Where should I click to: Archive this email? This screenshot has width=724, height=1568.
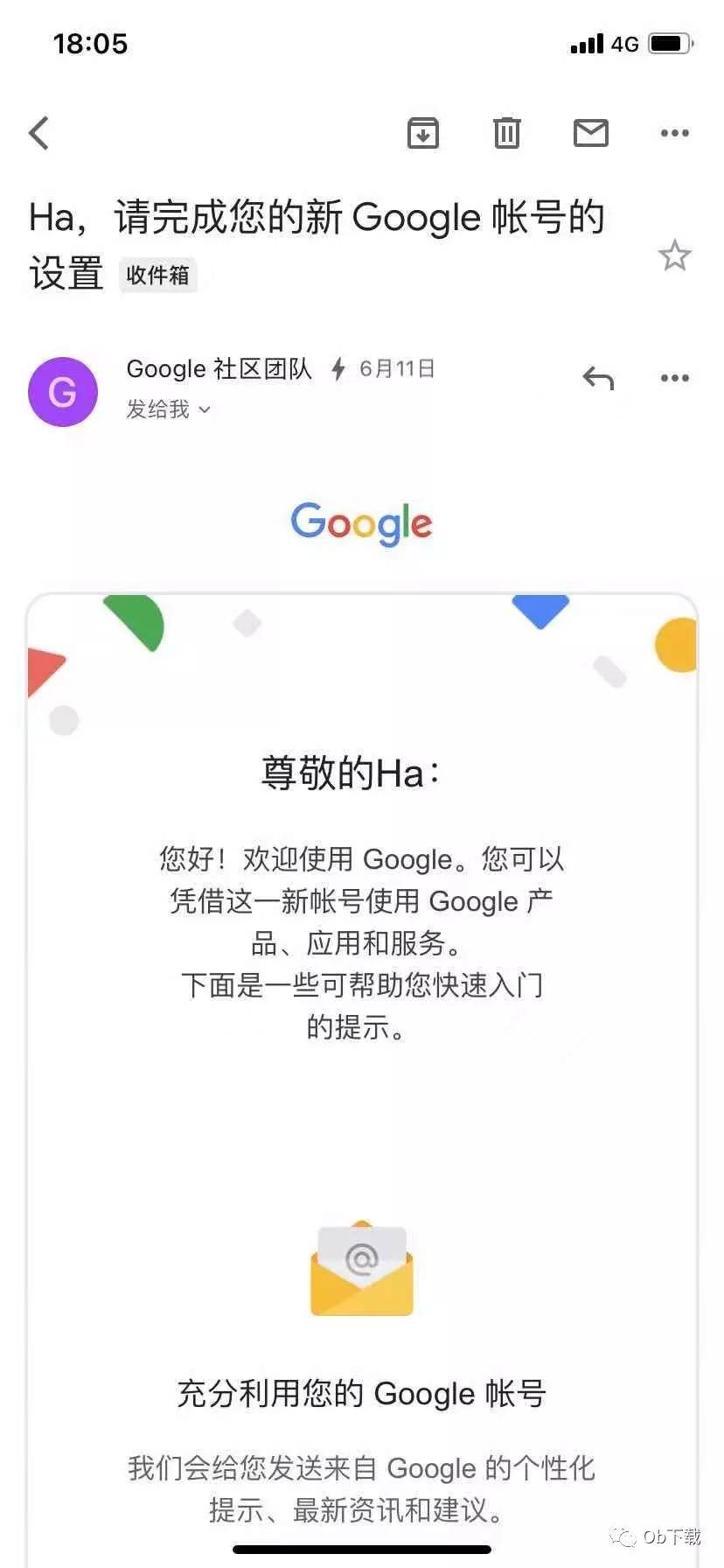click(x=423, y=133)
